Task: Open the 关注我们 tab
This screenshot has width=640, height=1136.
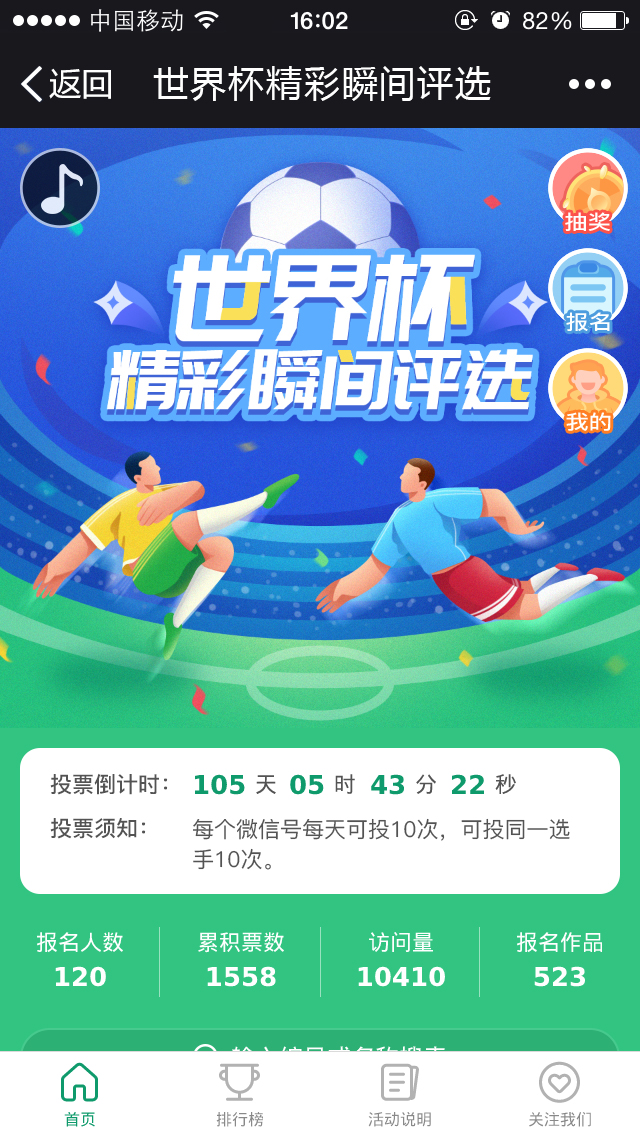Action: [560, 1095]
